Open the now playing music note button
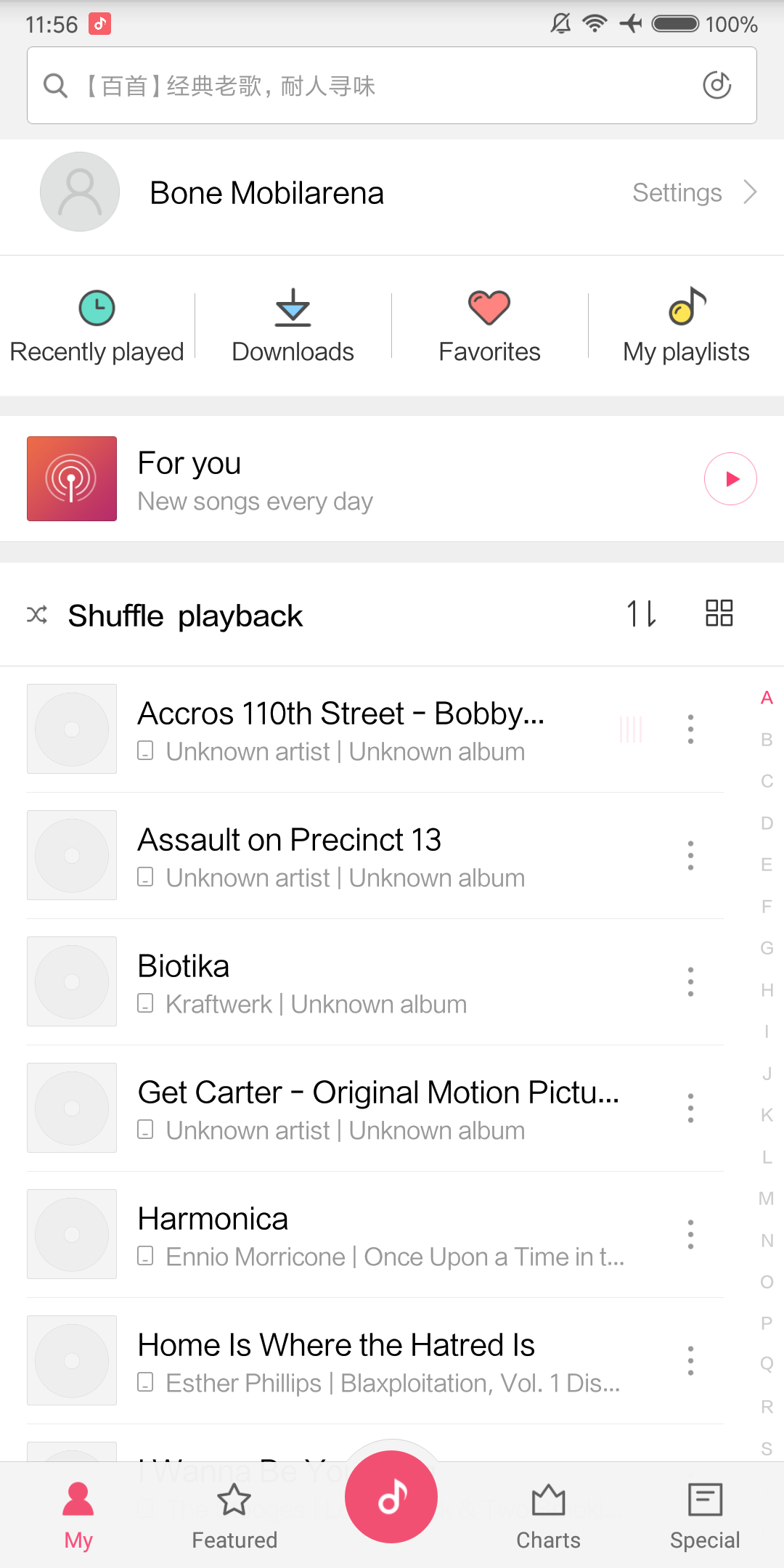 (x=391, y=1497)
